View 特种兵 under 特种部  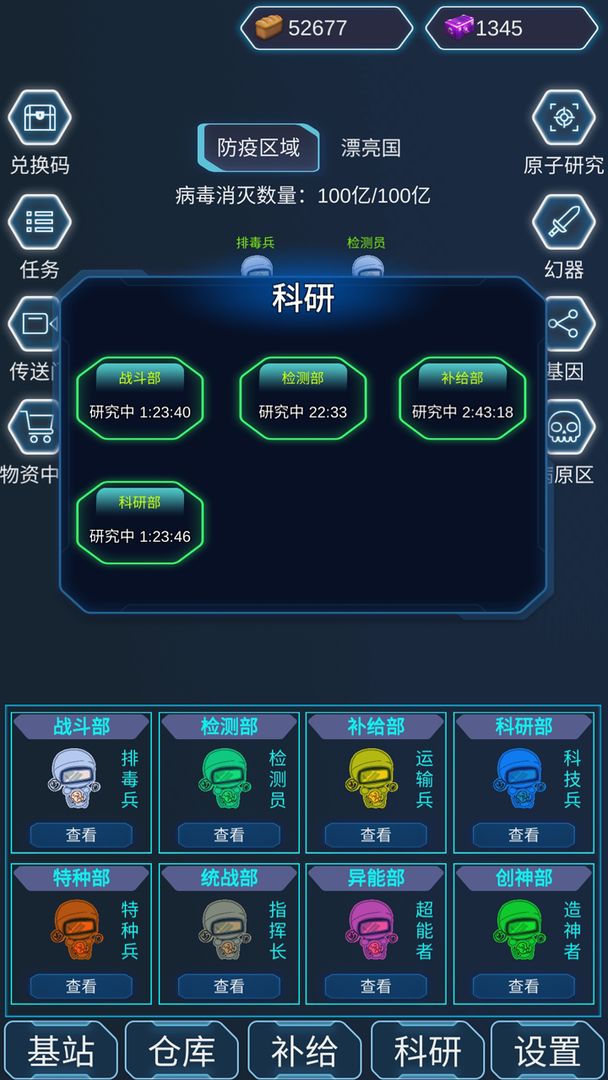pyautogui.click(x=81, y=986)
